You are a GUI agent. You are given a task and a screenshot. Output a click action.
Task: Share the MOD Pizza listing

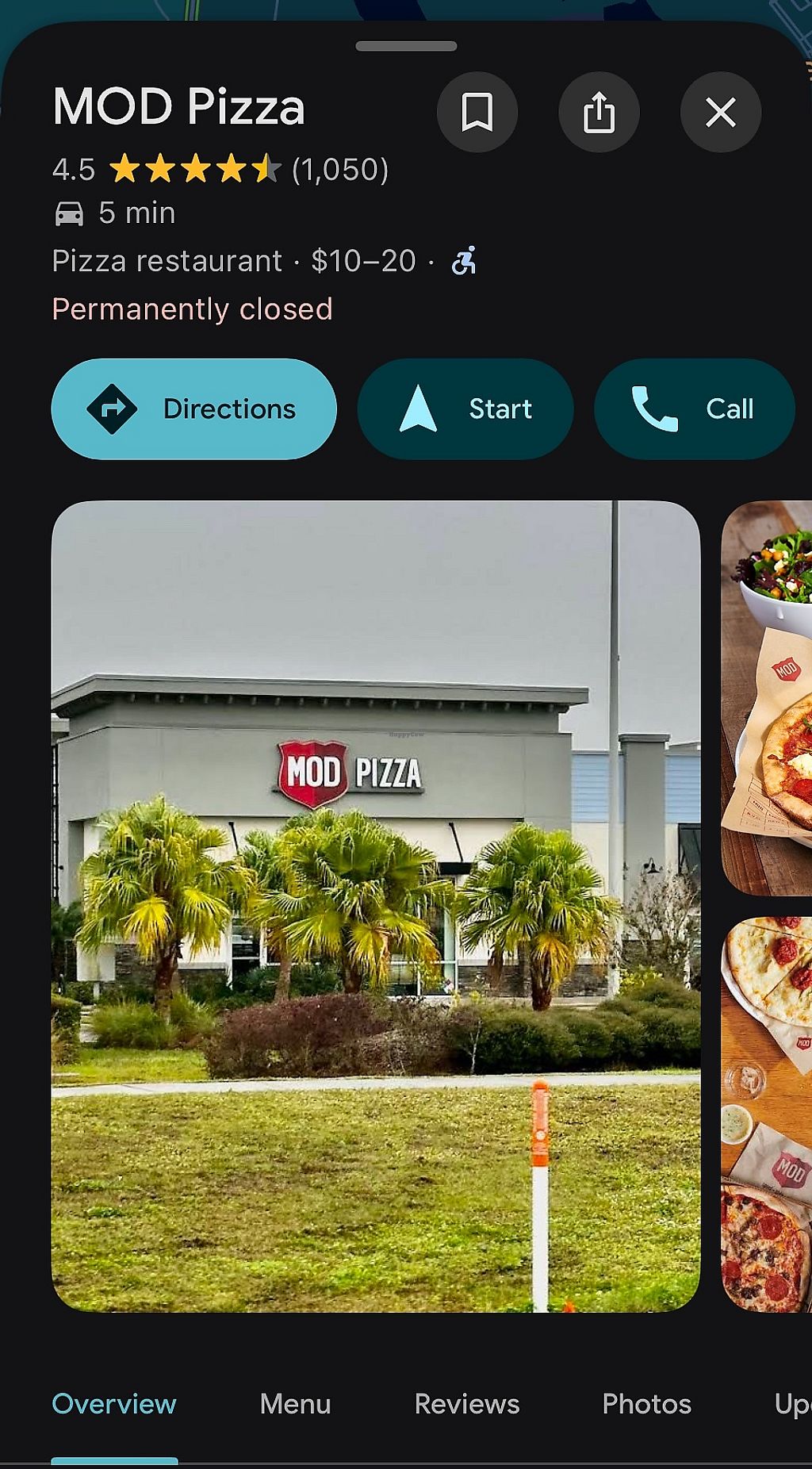(x=599, y=112)
